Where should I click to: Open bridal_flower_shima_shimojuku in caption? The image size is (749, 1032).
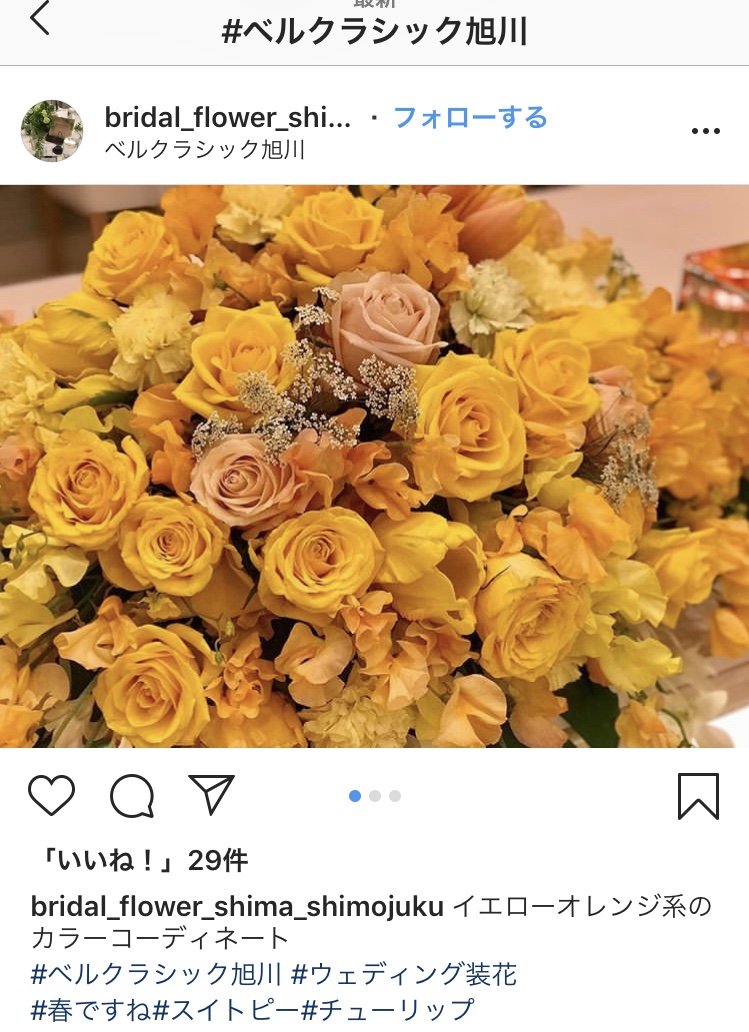click(x=237, y=907)
